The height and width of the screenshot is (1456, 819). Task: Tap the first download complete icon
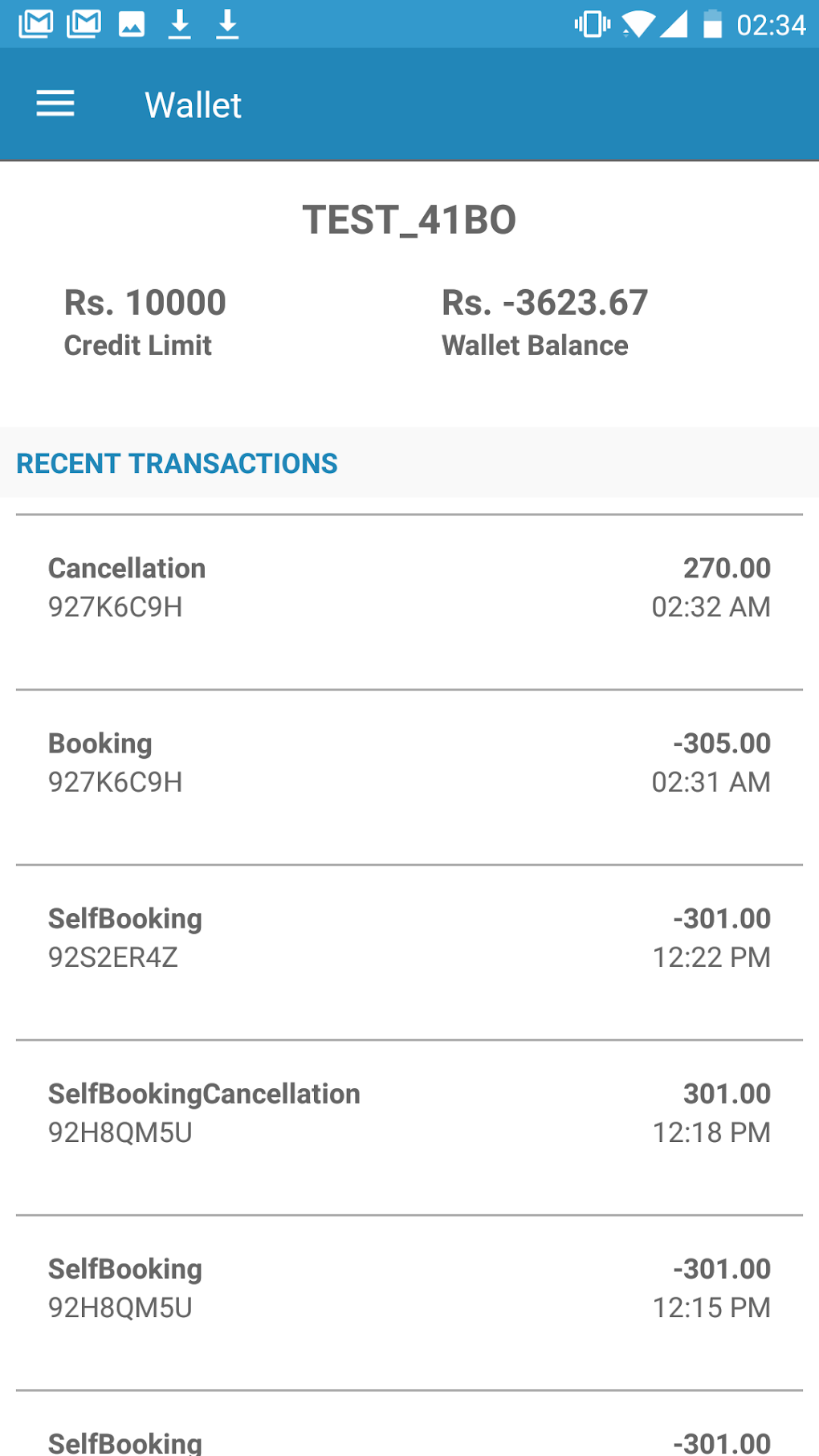click(x=179, y=23)
